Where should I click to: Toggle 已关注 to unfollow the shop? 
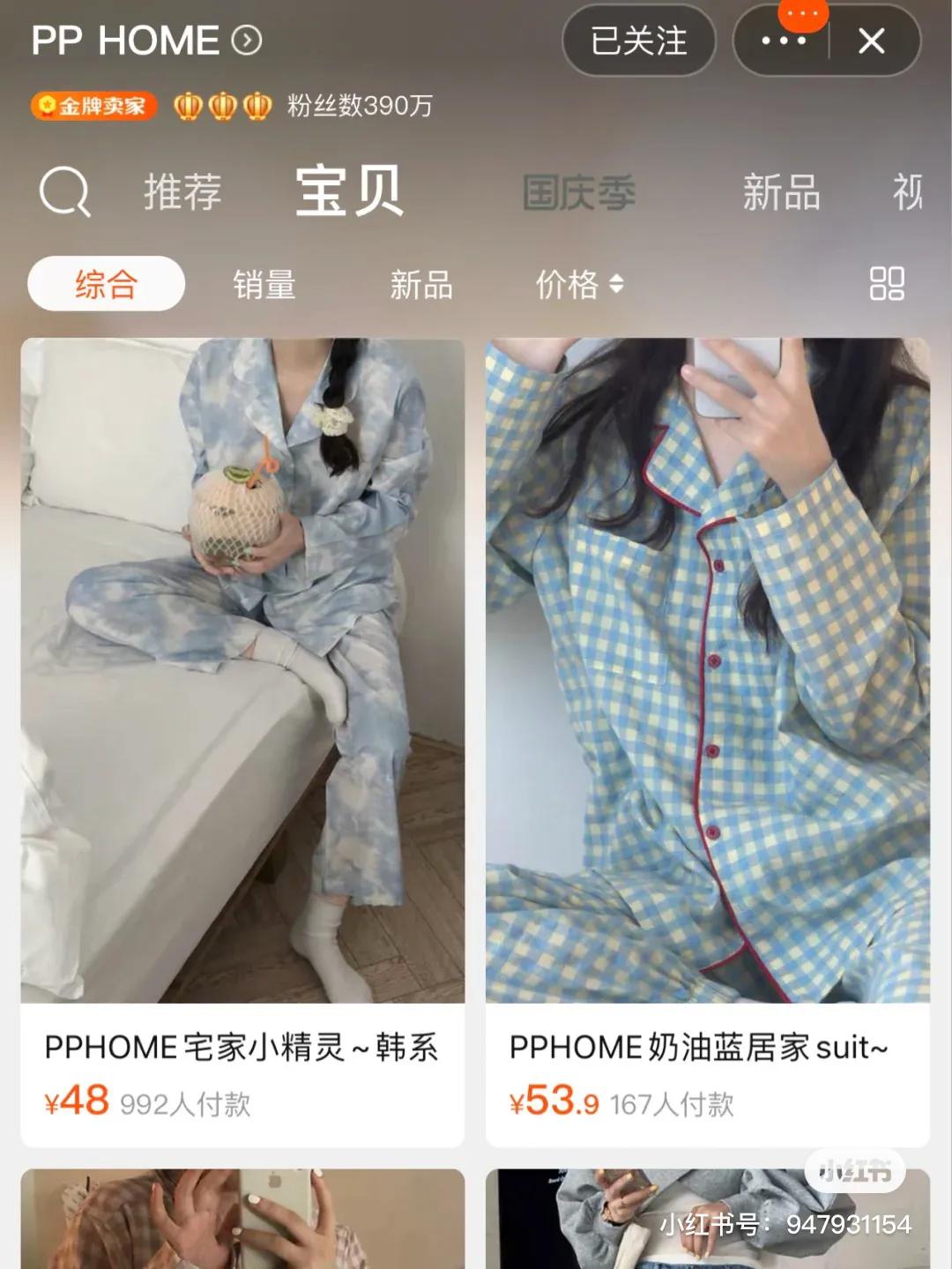(x=639, y=41)
